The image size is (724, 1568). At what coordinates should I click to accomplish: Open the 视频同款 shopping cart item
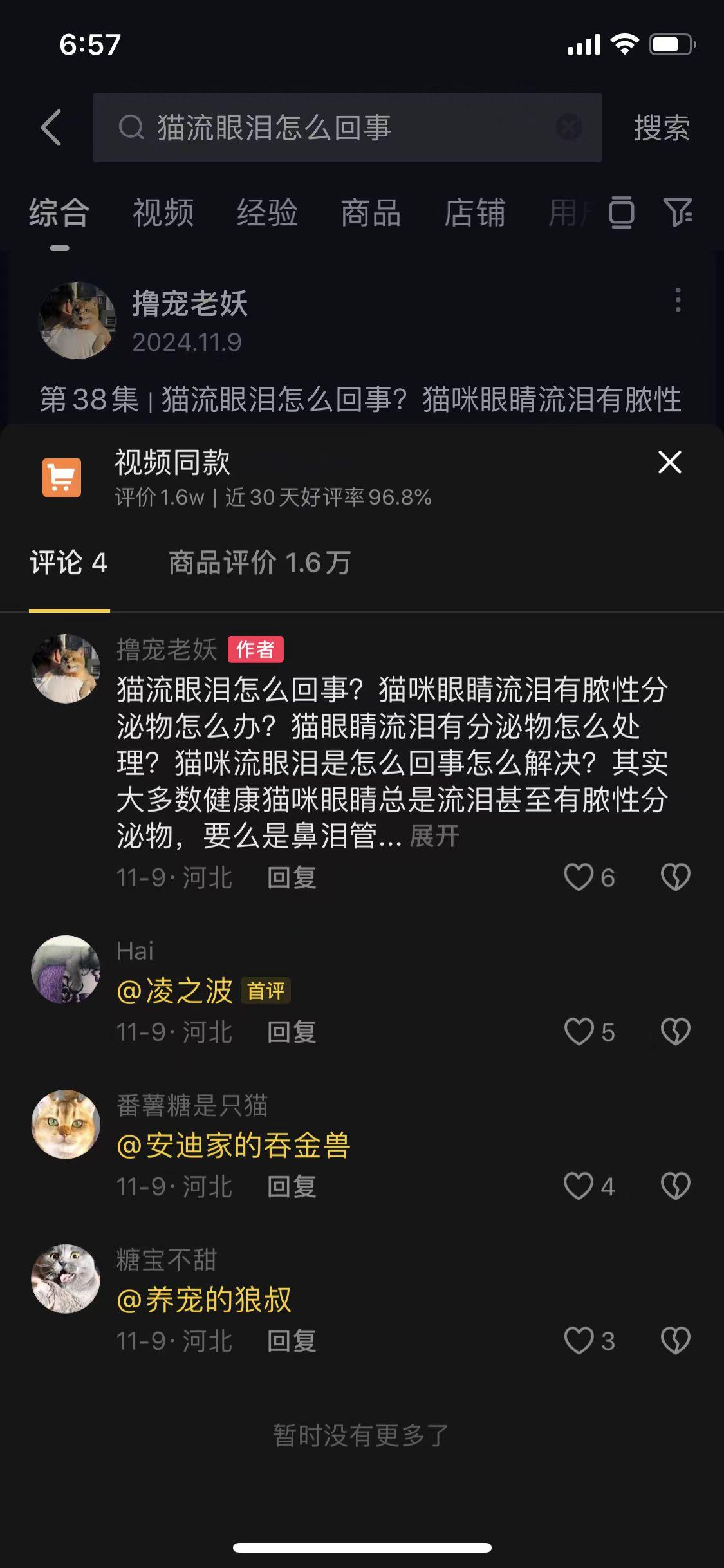[62, 478]
